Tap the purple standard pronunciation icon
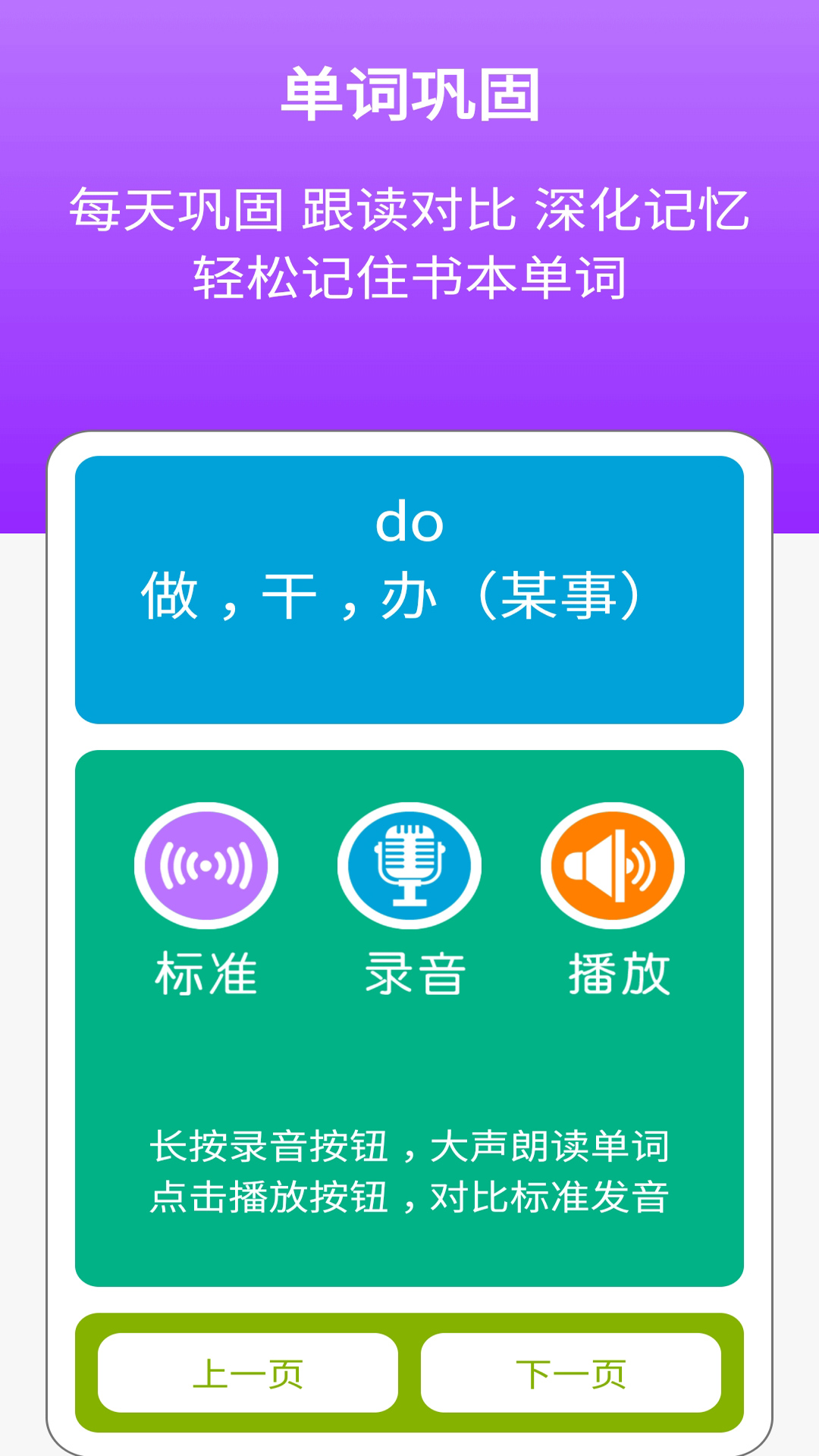 click(x=206, y=864)
